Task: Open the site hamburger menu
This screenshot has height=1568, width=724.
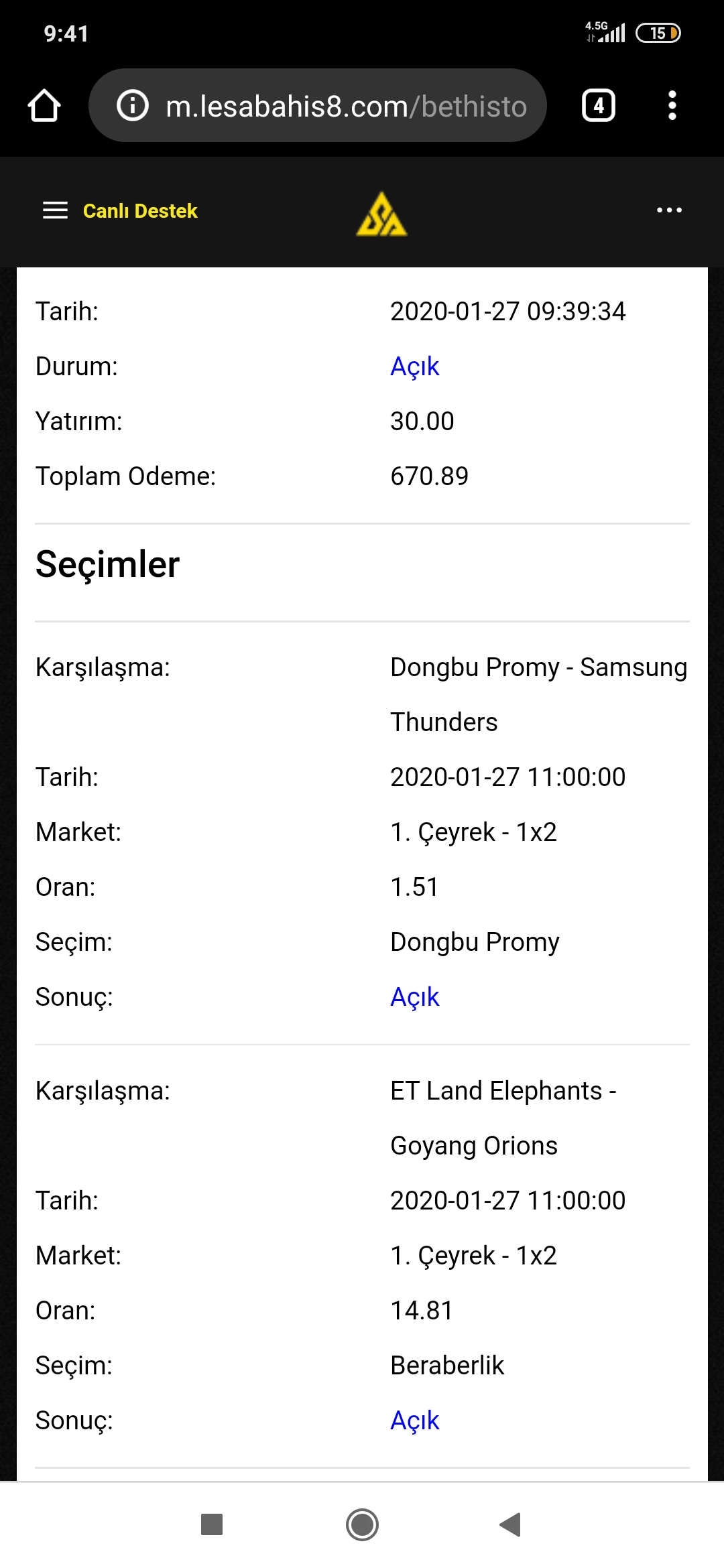Action: coord(55,210)
